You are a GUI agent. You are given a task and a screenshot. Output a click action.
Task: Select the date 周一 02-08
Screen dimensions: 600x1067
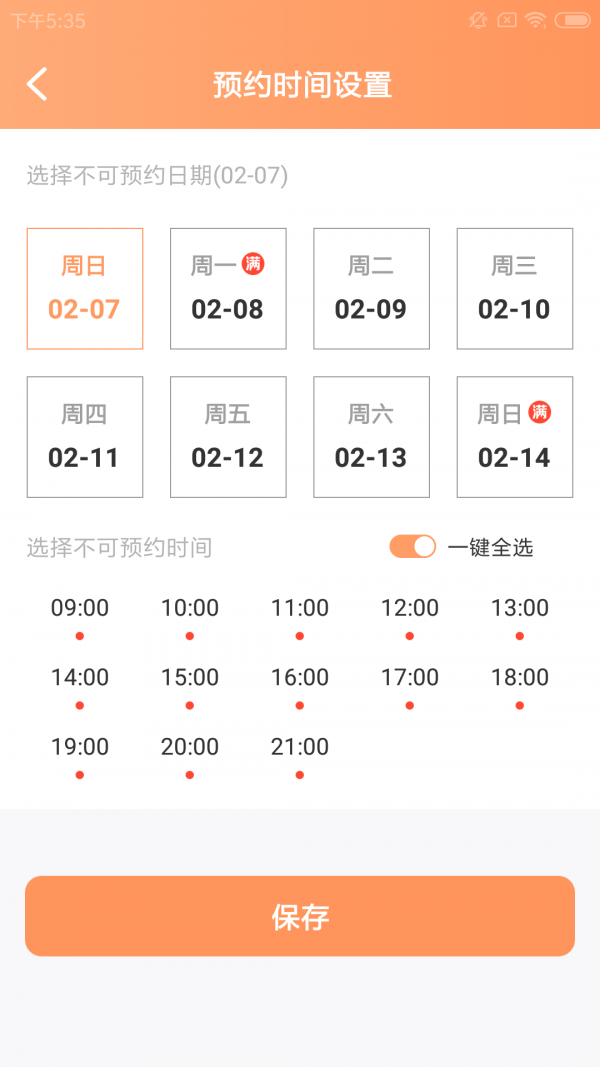tap(228, 289)
